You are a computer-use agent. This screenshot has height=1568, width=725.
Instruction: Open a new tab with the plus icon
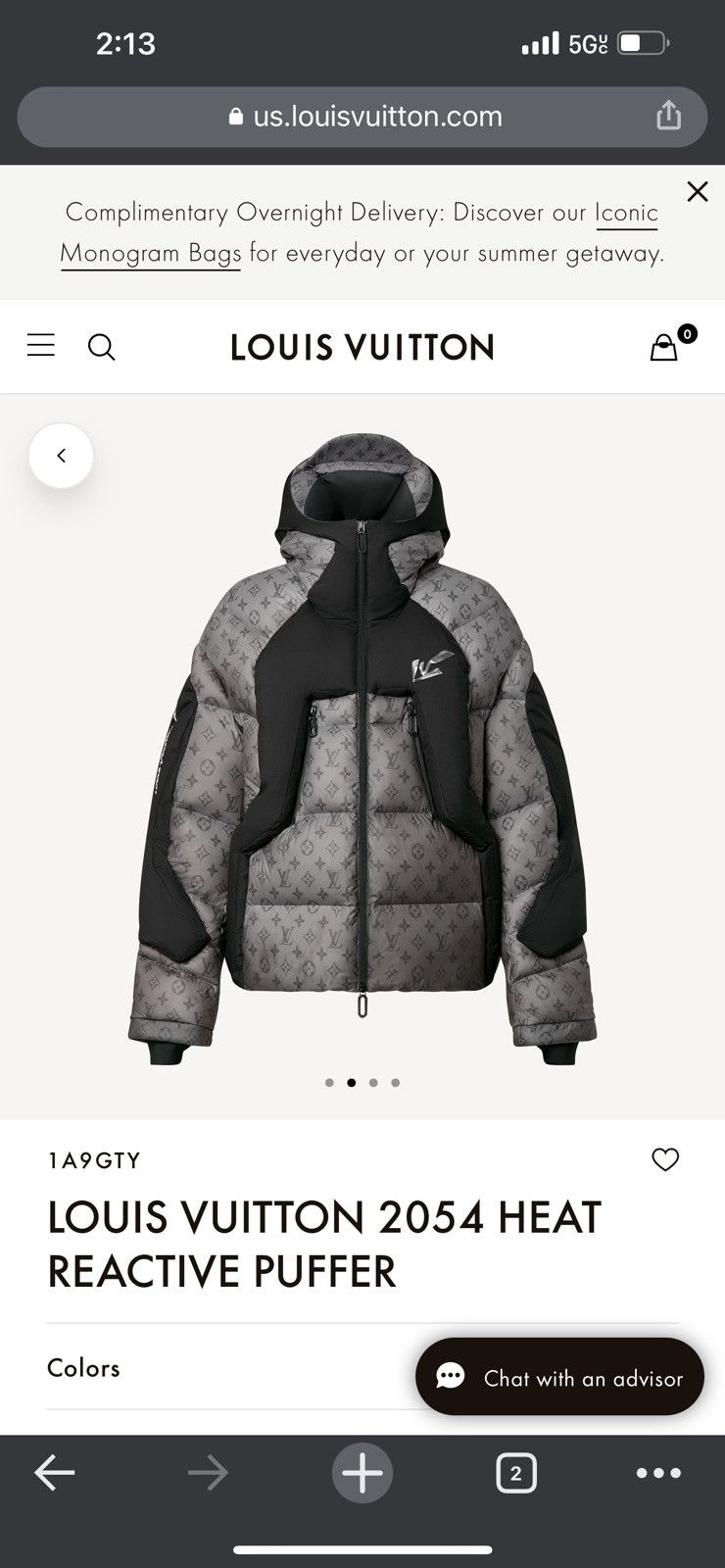[x=362, y=1472]
